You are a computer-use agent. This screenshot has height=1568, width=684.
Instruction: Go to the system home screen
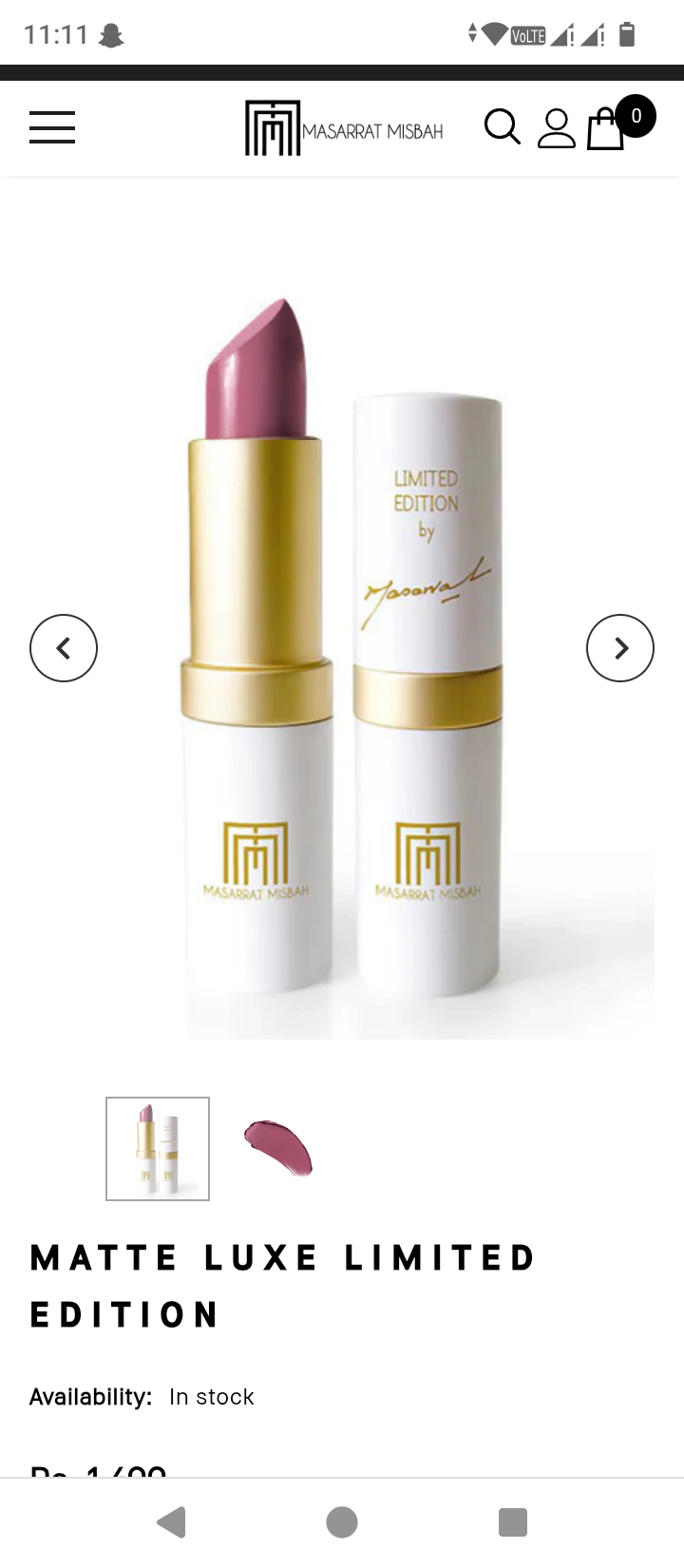pyautogui.click(x=342, y=1522)
